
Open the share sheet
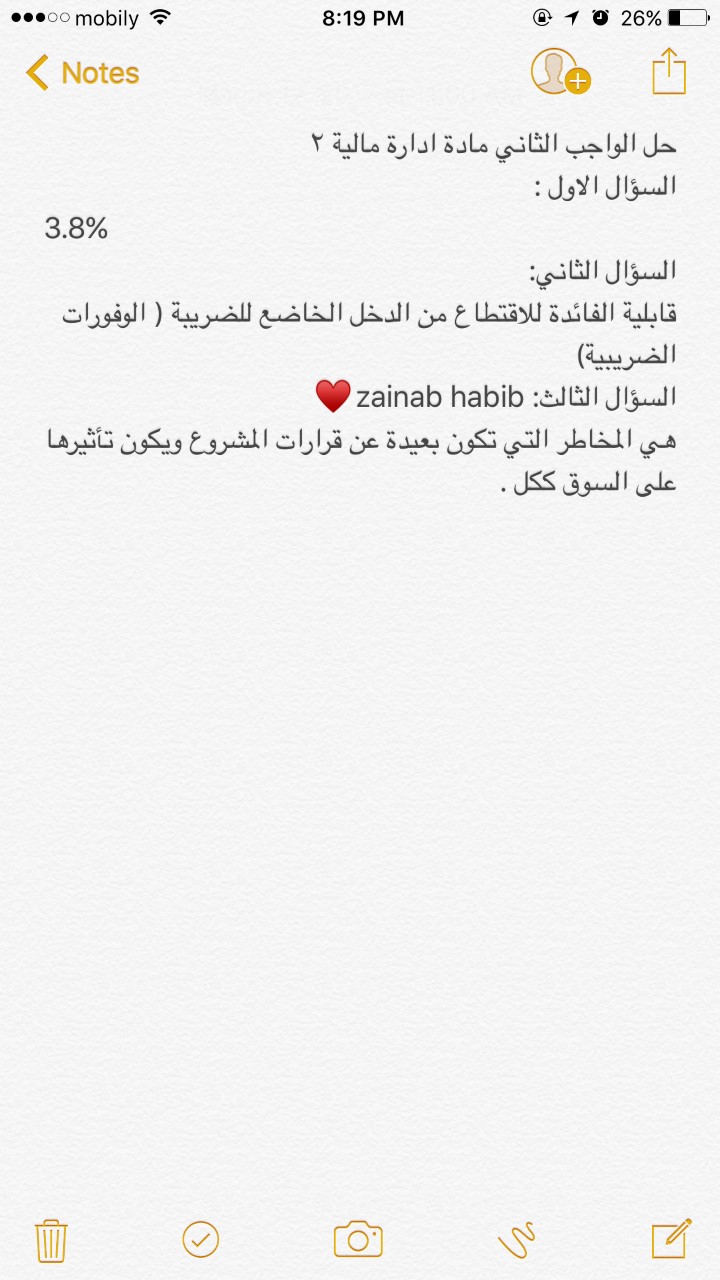669,71
